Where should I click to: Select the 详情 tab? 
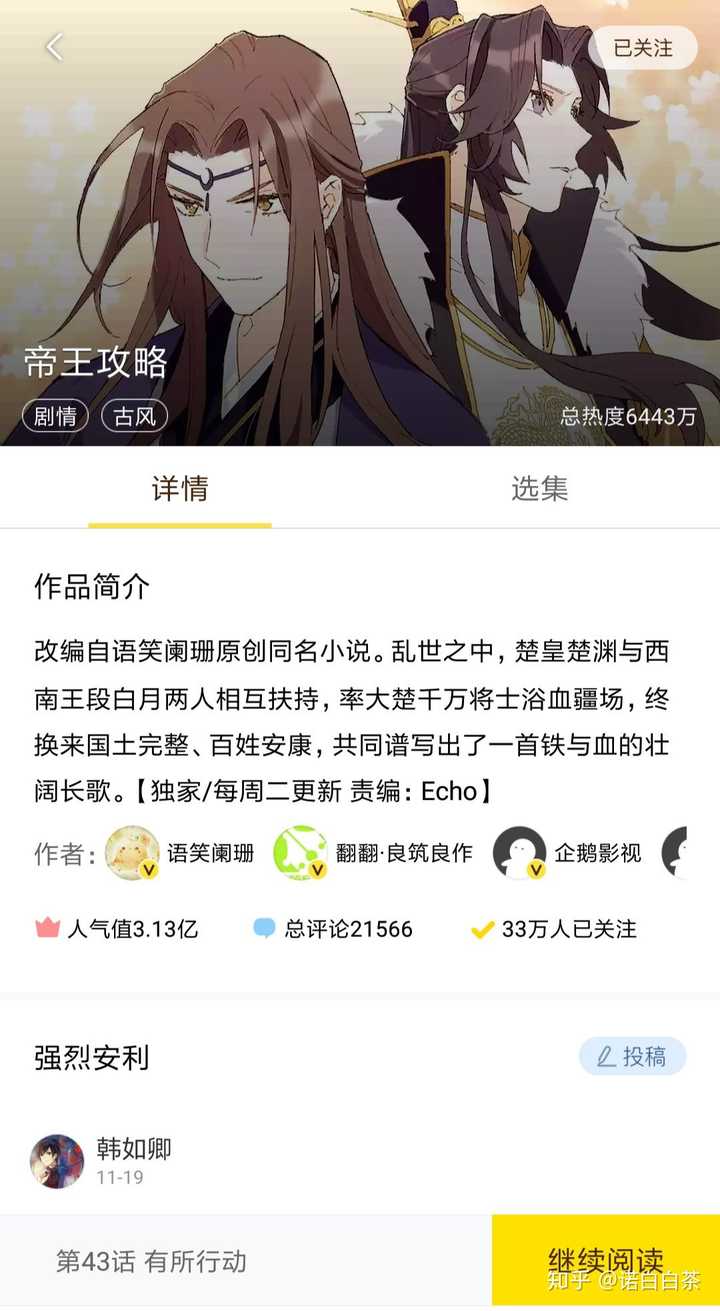[x=180, y=490]
